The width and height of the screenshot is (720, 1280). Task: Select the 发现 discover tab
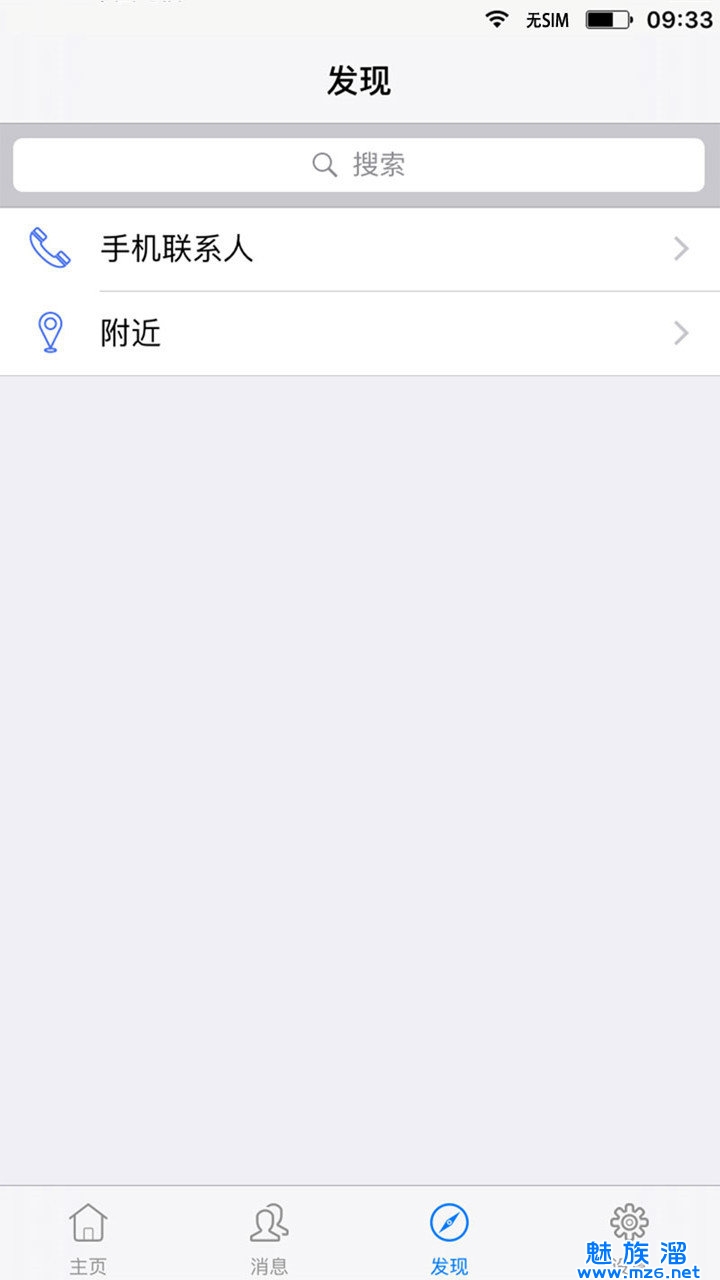click(449, 1237)
